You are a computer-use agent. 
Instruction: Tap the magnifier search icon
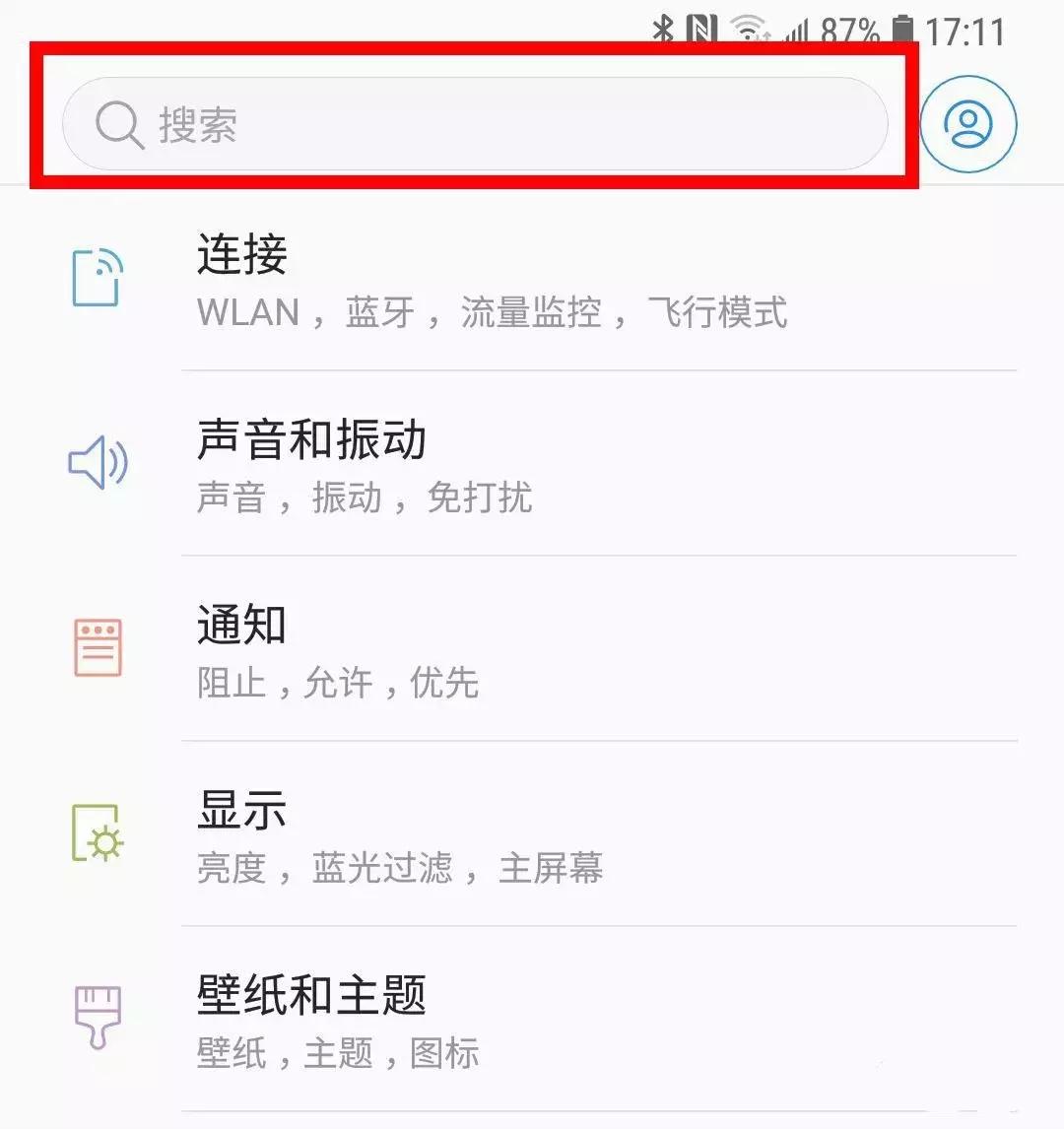pyautogui.click(x=118, y=123)
